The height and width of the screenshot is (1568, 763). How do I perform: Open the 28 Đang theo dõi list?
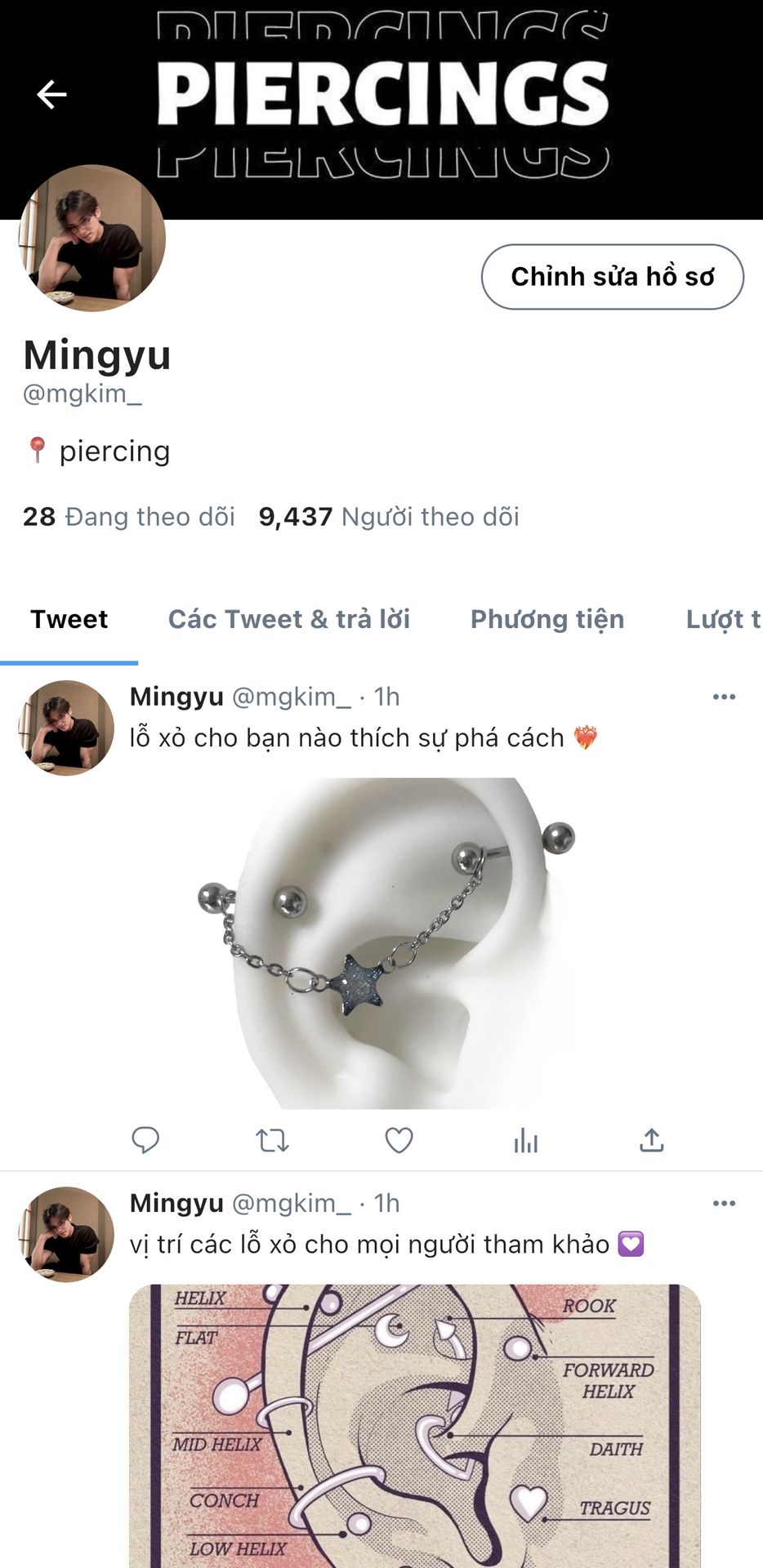[129, 517]
